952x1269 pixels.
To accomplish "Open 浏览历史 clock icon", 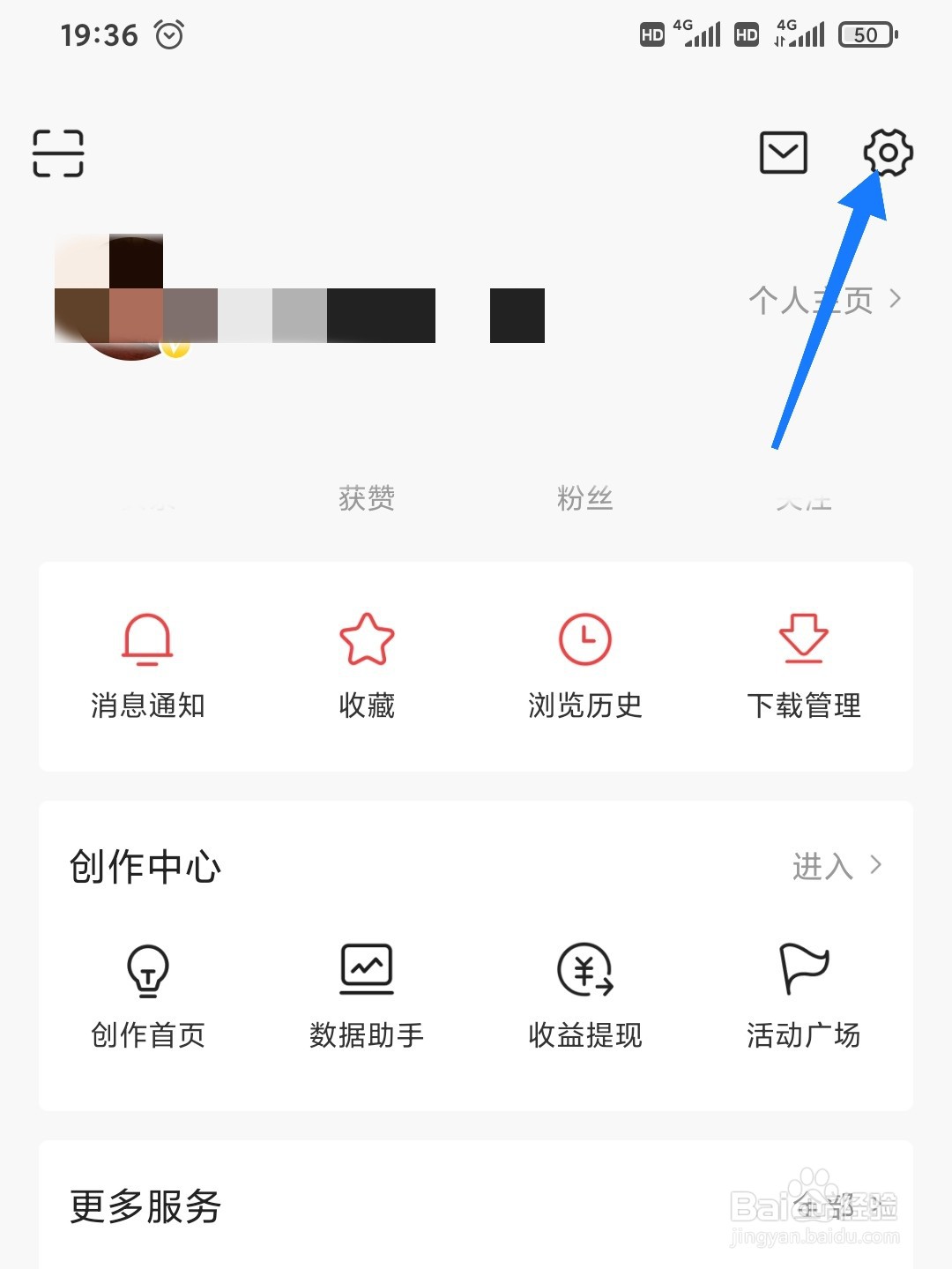I will tap(584, 640).
